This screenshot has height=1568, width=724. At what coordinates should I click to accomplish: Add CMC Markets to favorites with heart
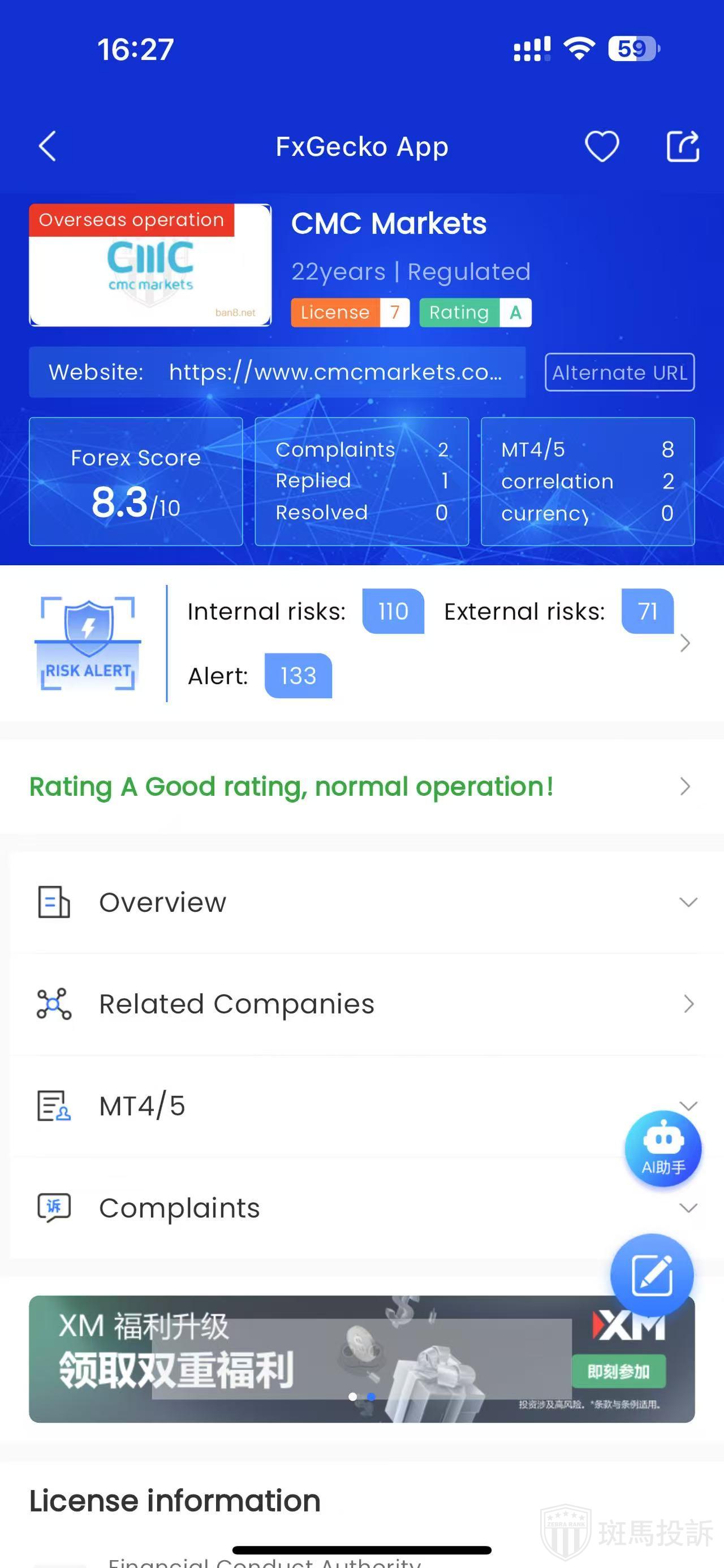click(602, 146)
